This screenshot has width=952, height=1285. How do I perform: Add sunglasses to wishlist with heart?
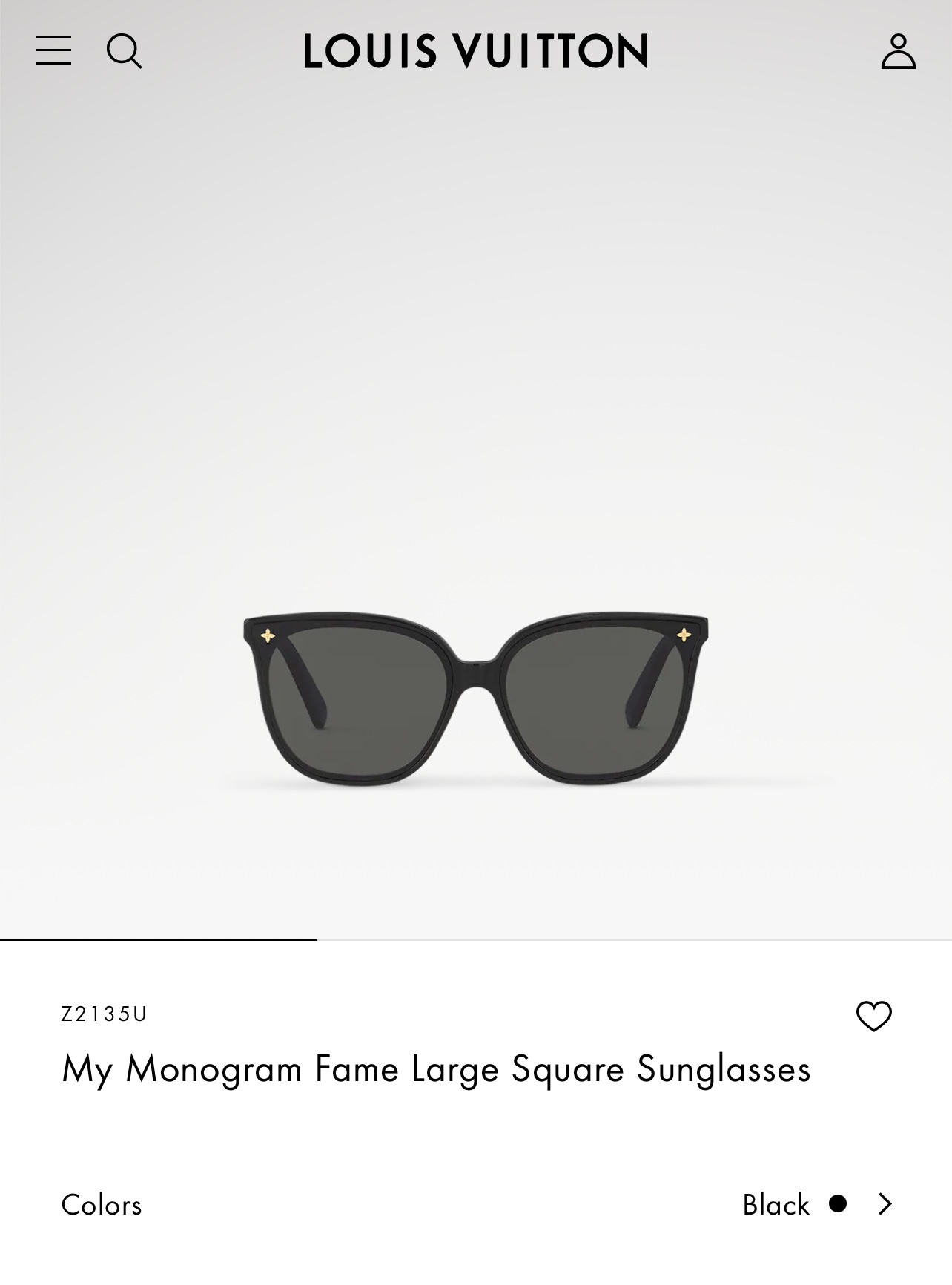873,1016
